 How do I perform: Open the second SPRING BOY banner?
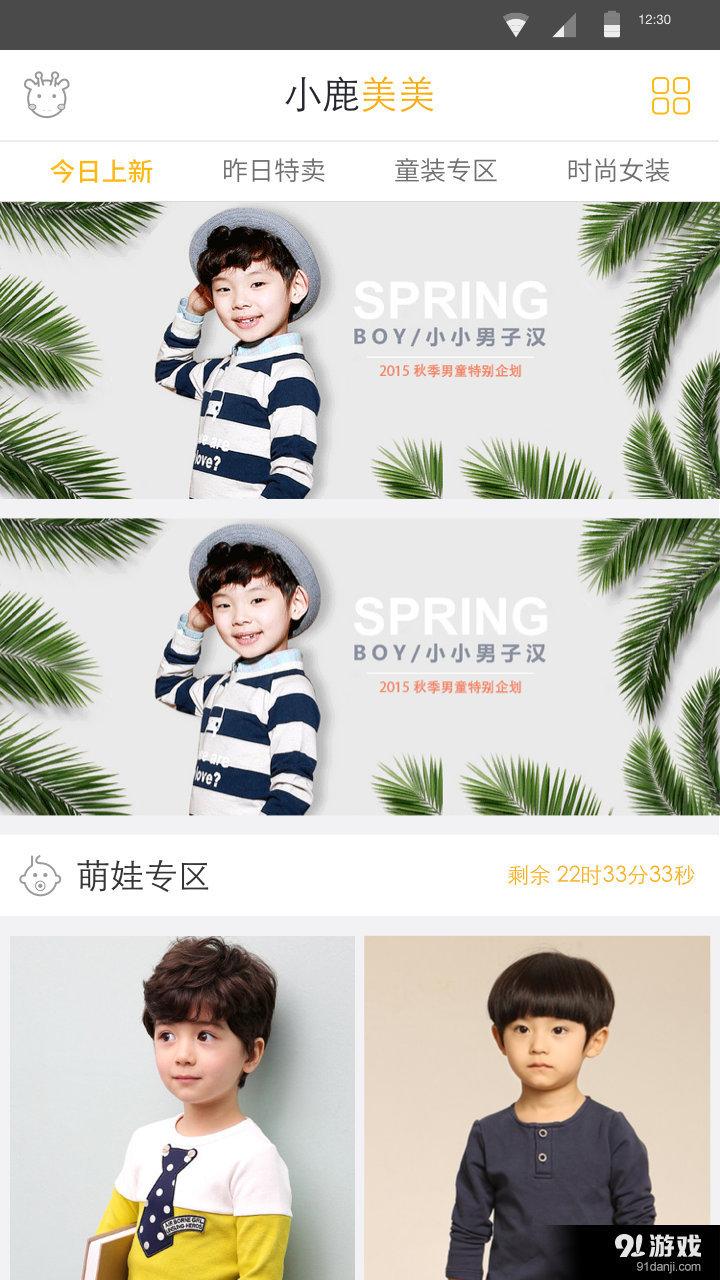(x=360, y=666)
